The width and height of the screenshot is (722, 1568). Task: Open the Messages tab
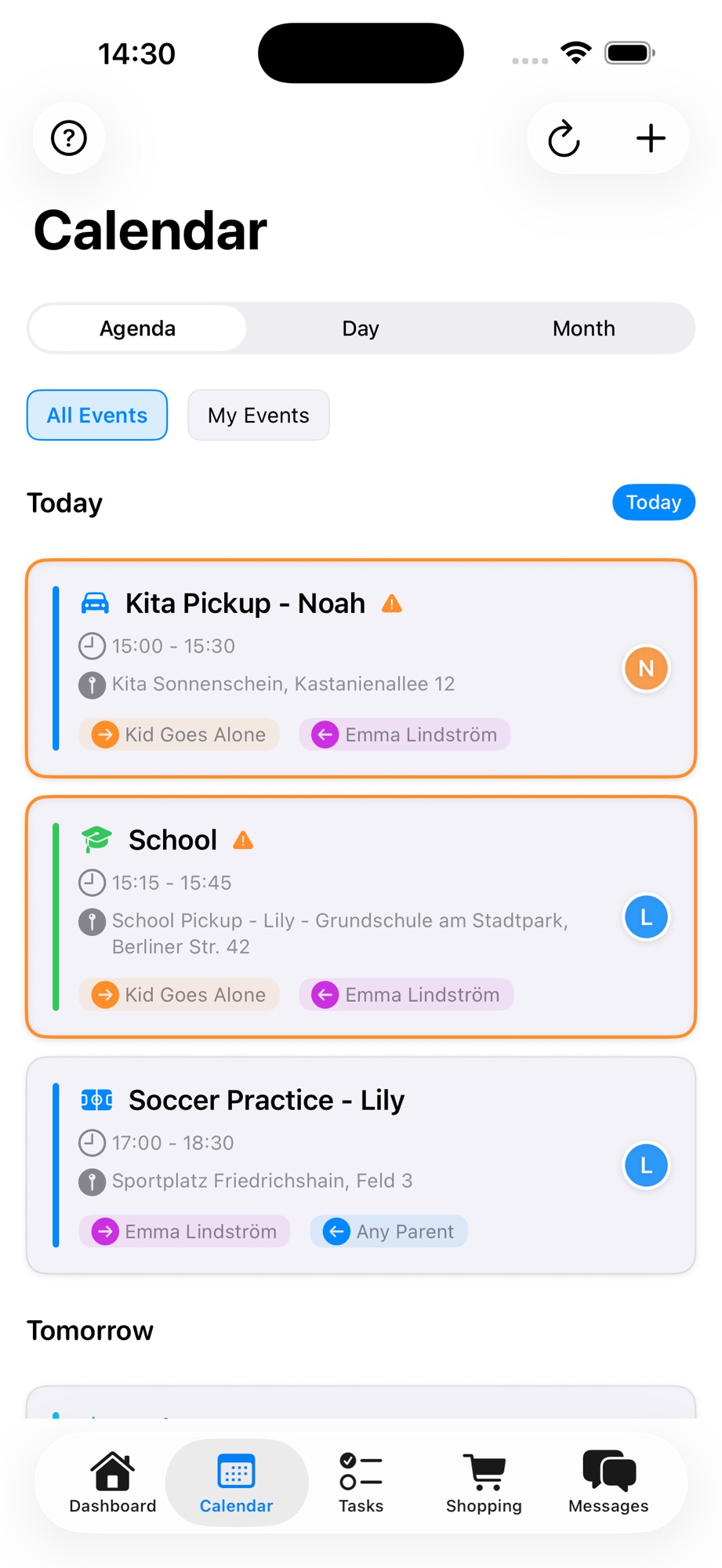(x=608, y=1482)
